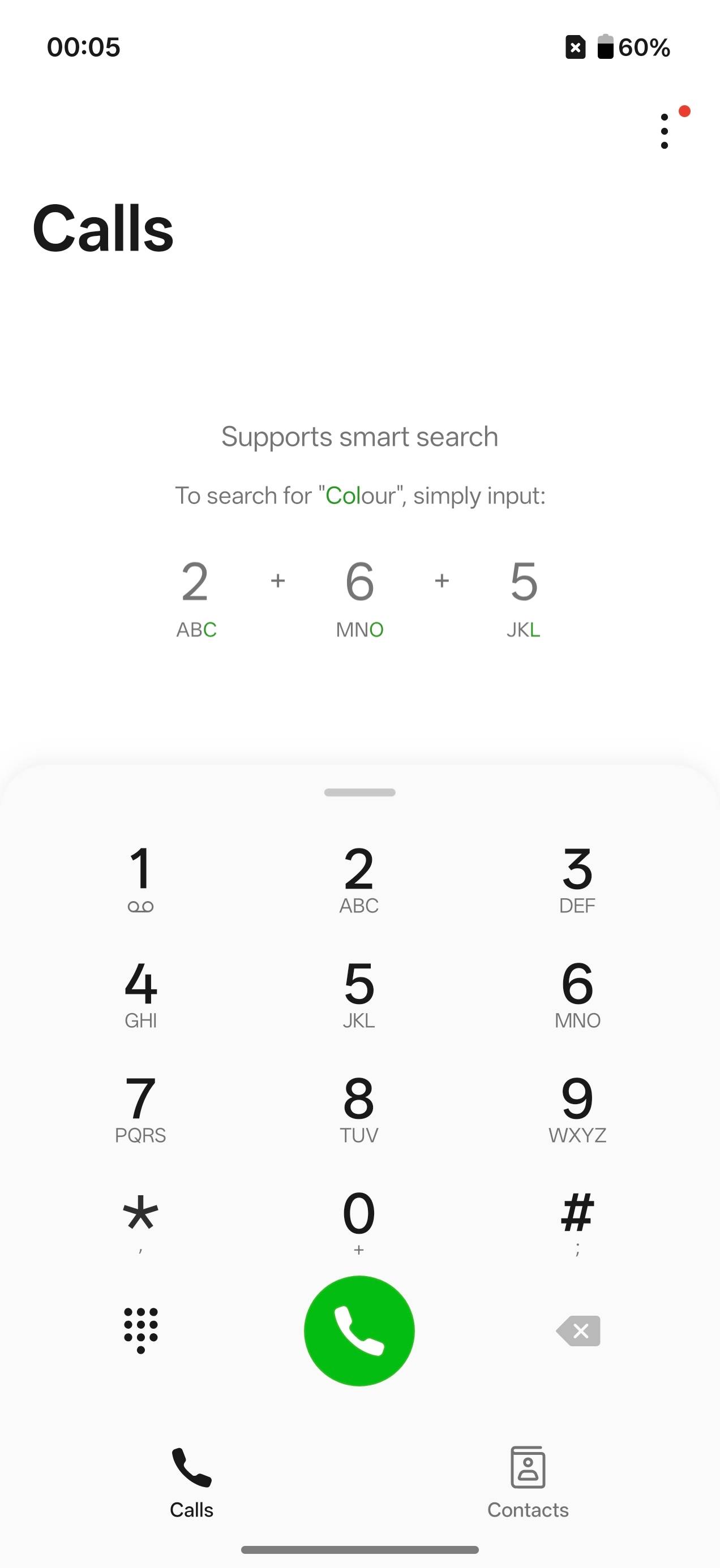This screenshot has height=1568, width=720.
Task: Tap the backspace delete key
Action: pos(577,1330)
